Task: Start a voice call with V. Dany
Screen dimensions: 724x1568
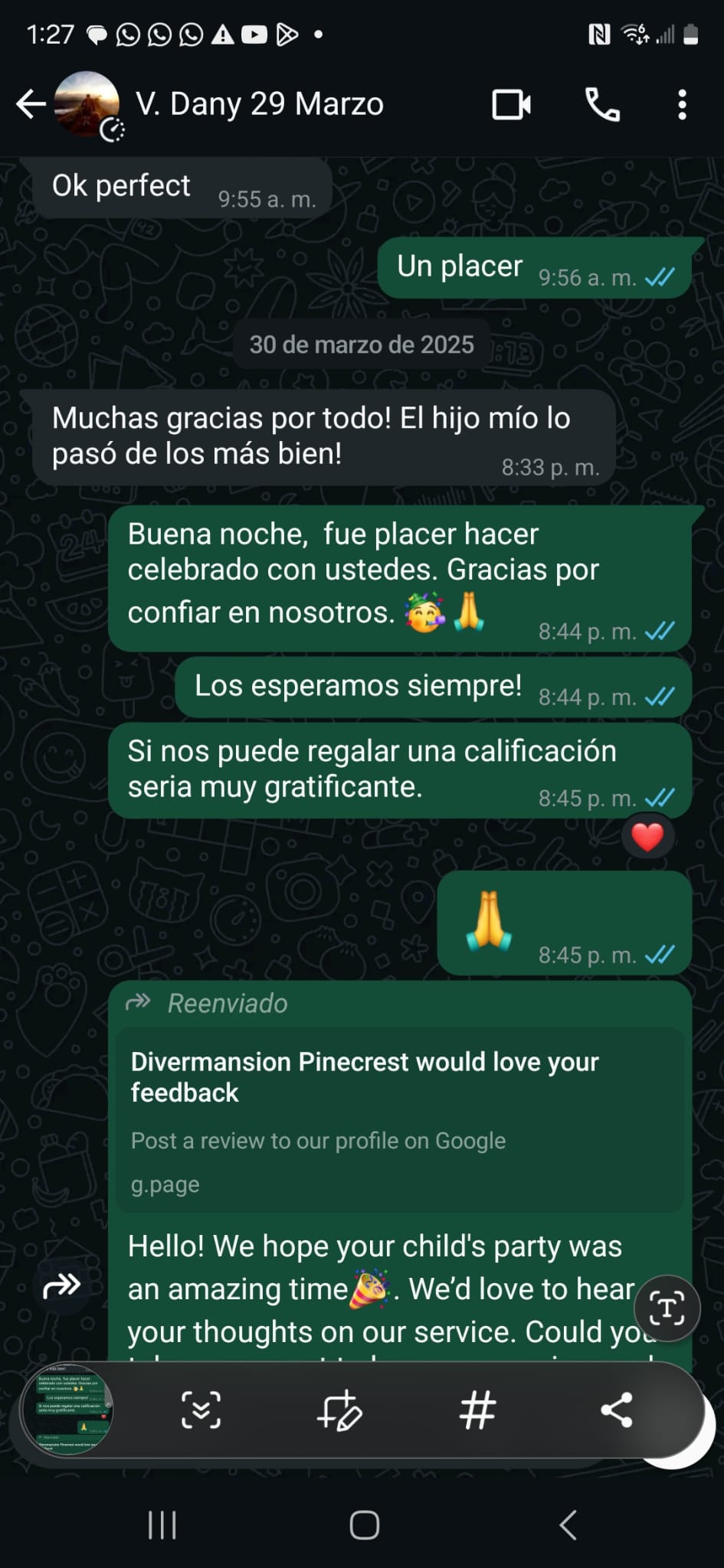Action: coord(602,105)
